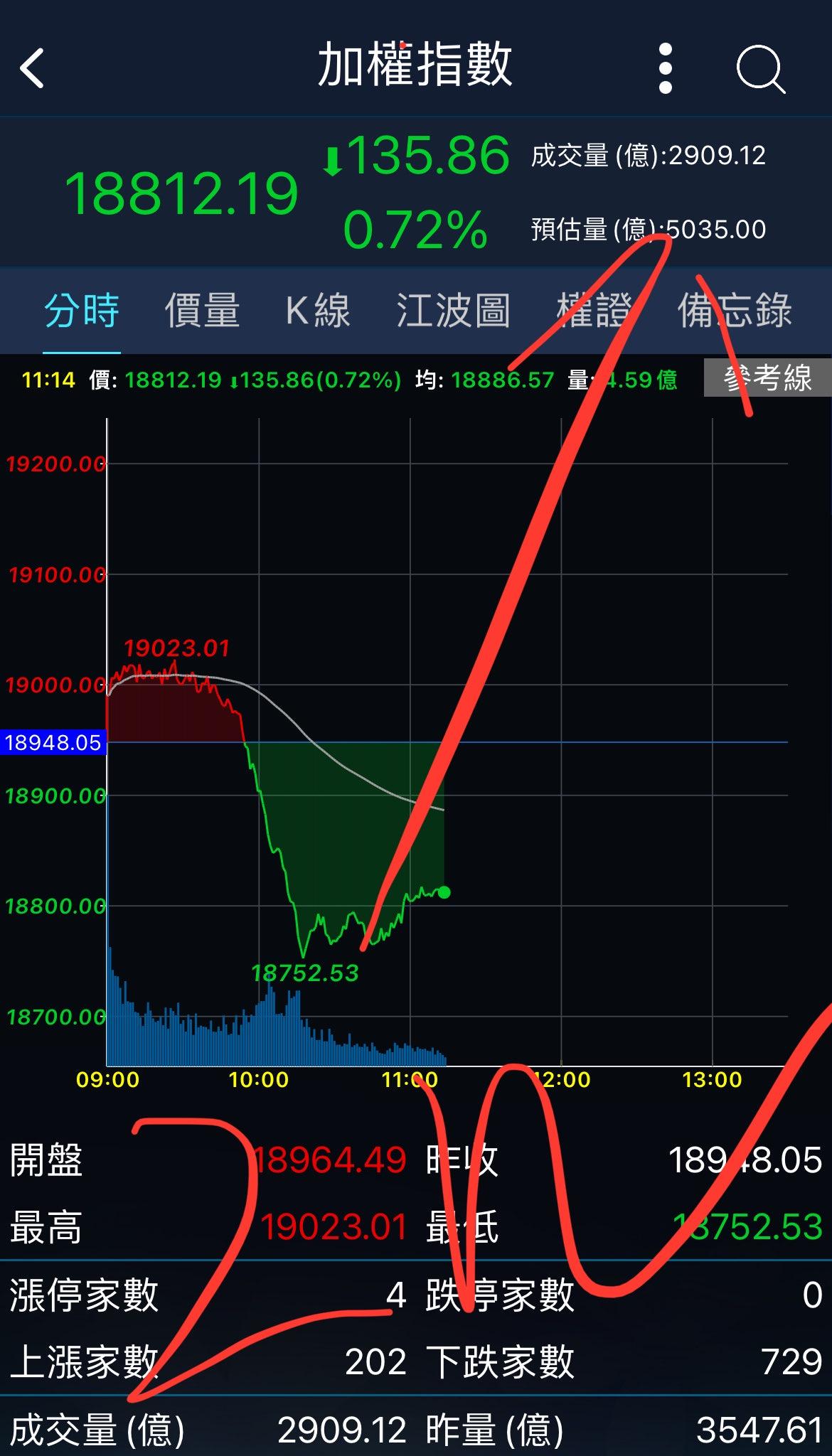Select the 分時 tab
Viewport: 832px width, 1456px height.
click(x=81, y=311)
